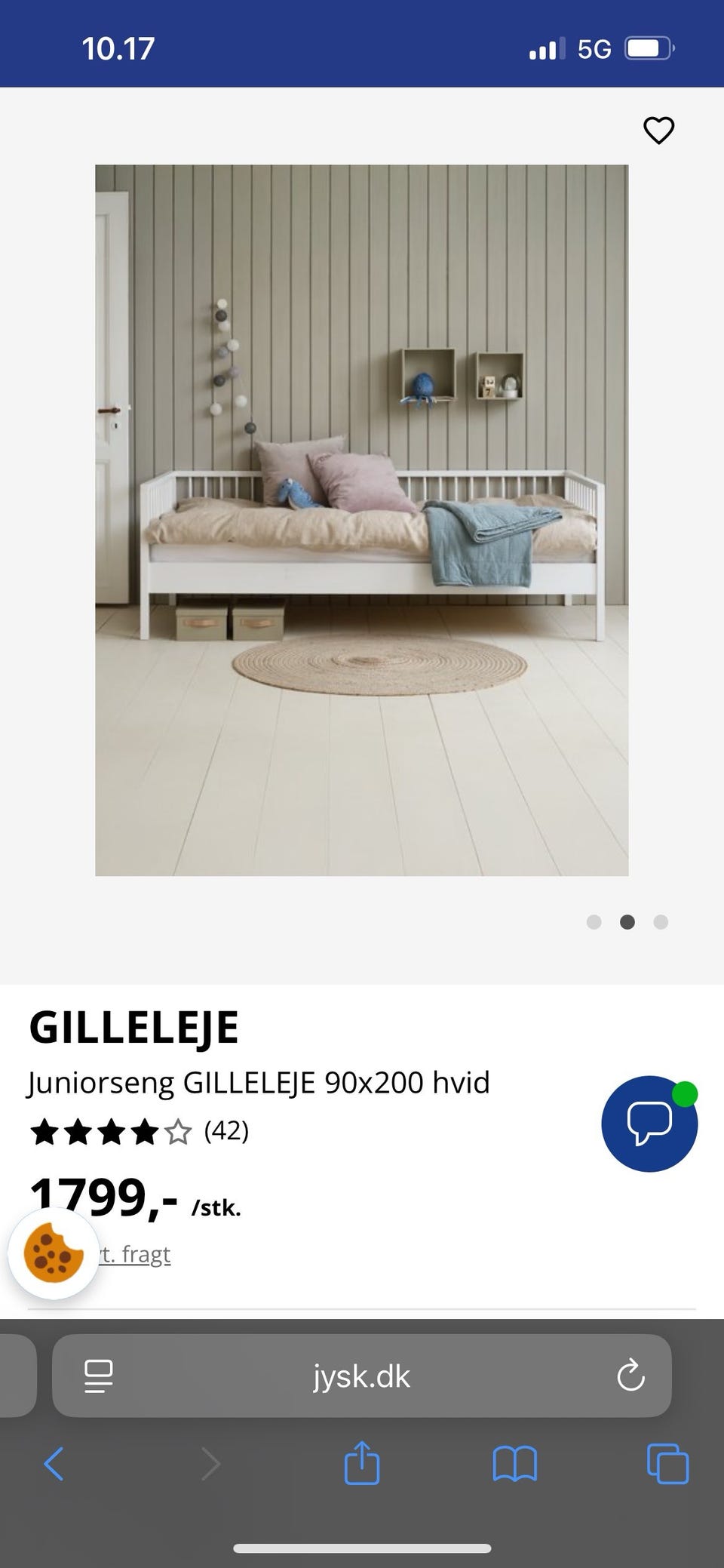Viewport: 724px width, 1568px height.
Task: Select the second carousel dot
Action: (627, 922)
